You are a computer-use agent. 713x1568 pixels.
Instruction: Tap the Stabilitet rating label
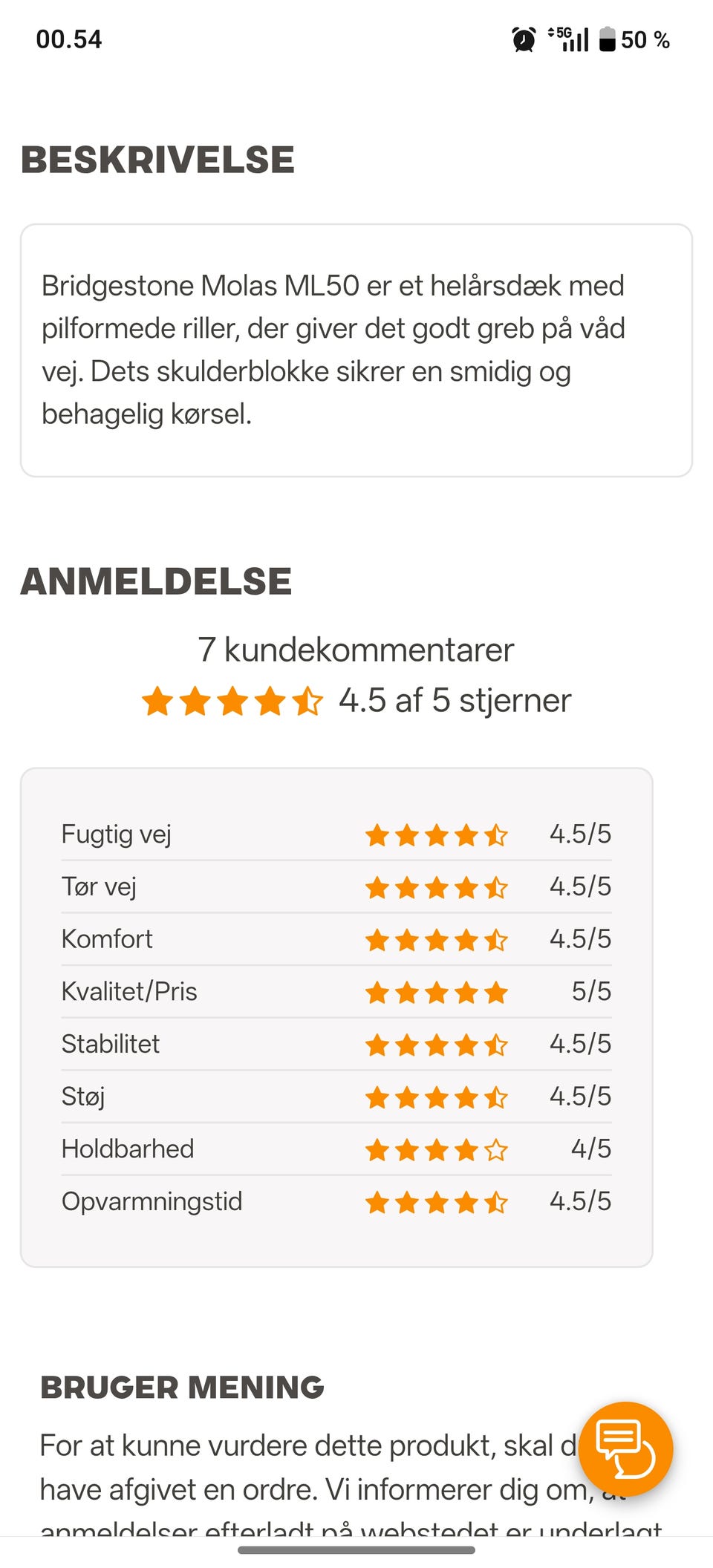pos(111,1044)
